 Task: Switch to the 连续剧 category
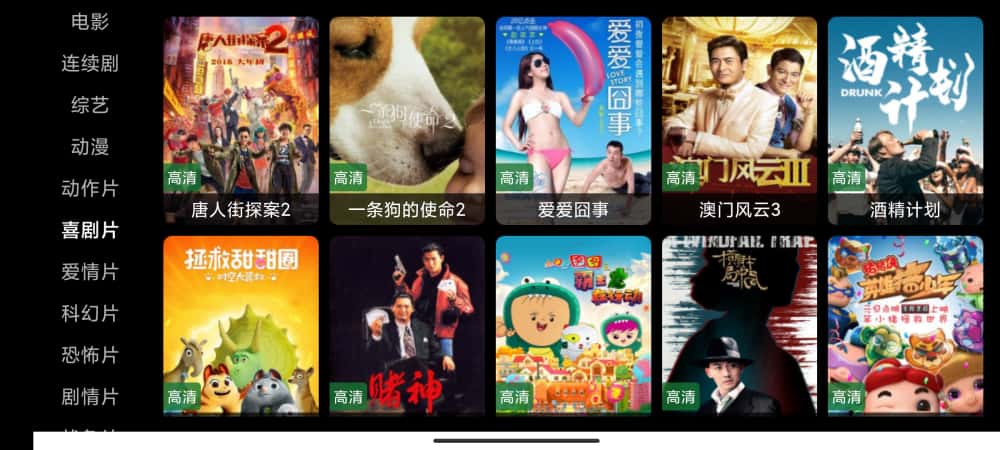[90, 63]
